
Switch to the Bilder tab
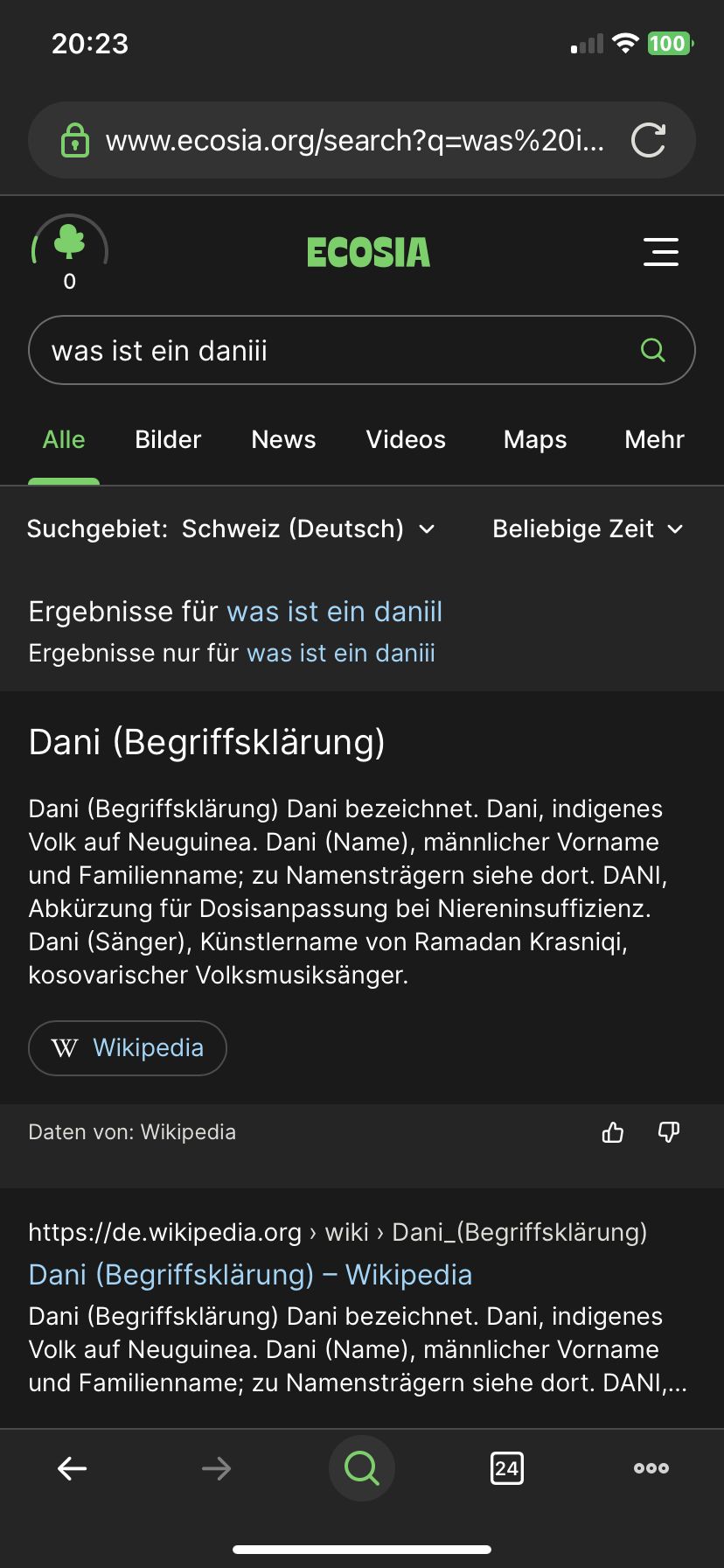[168, 439]
